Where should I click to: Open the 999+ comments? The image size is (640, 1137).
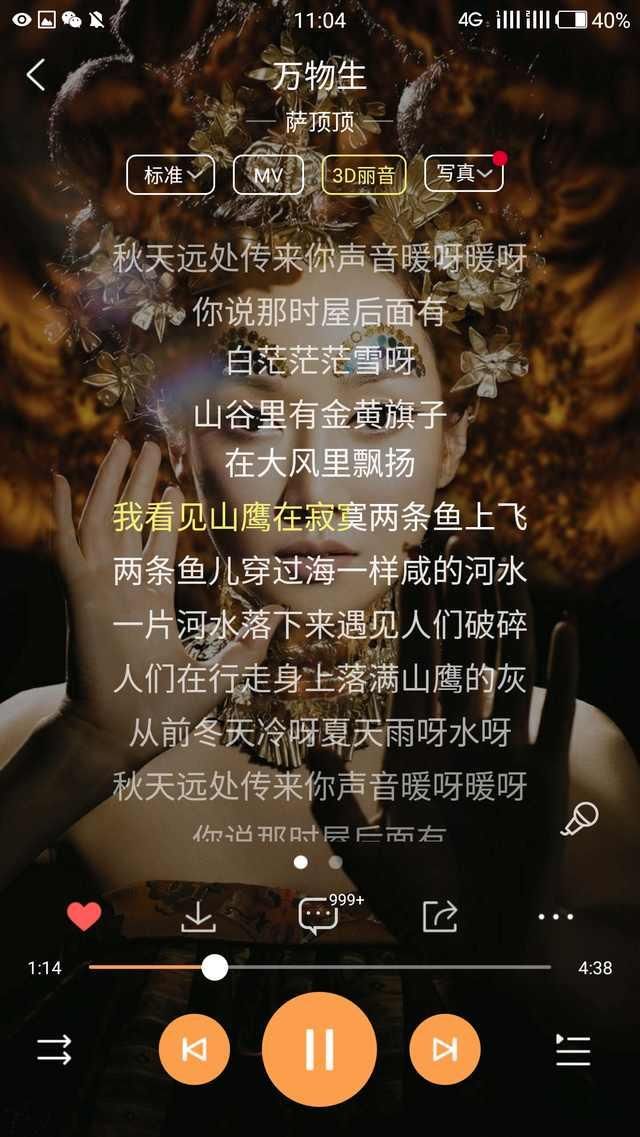(x=320, y=915)
